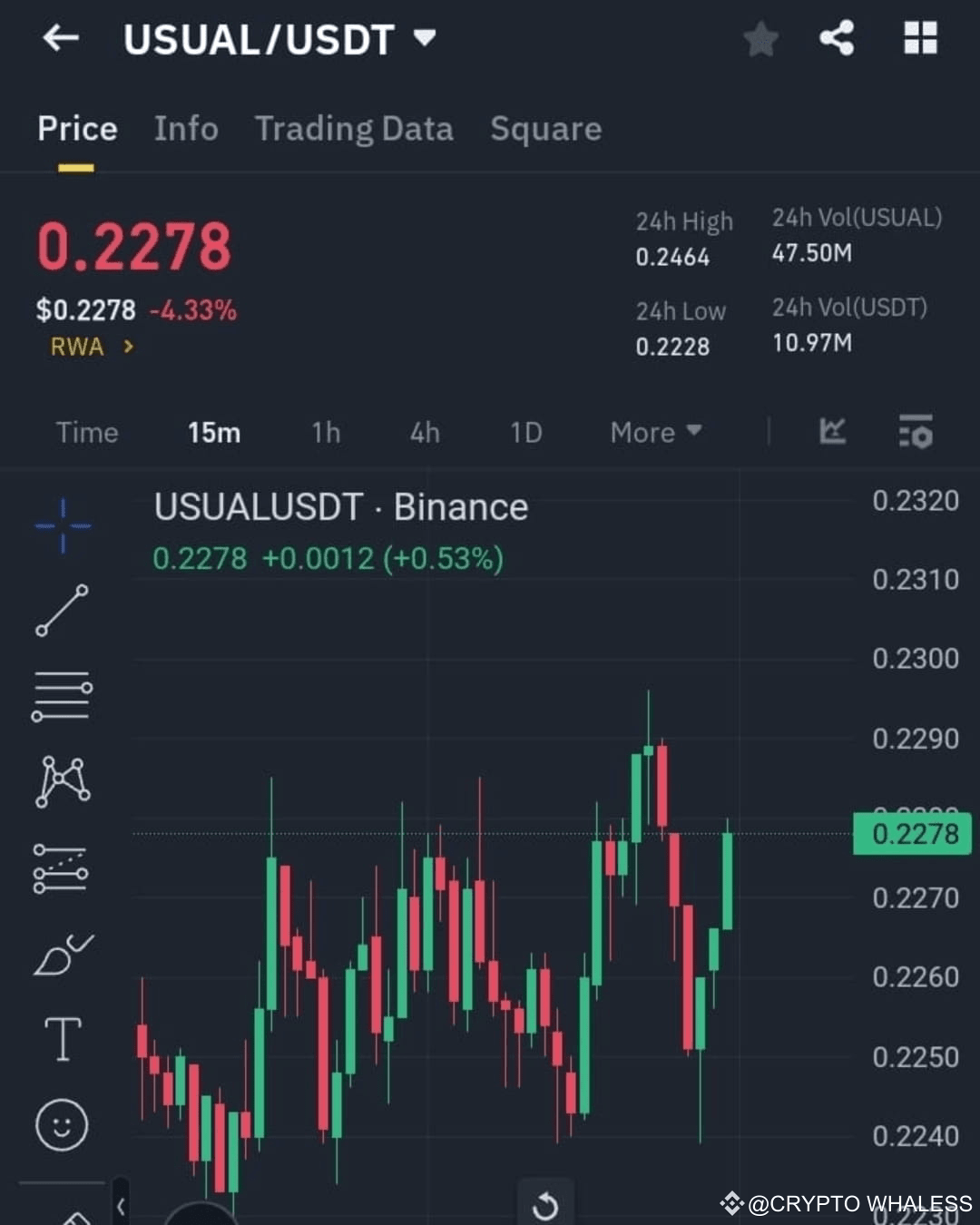Open the emoji sticker tool
This screenshot has width=980, height=1225.
click(62, 1125)
